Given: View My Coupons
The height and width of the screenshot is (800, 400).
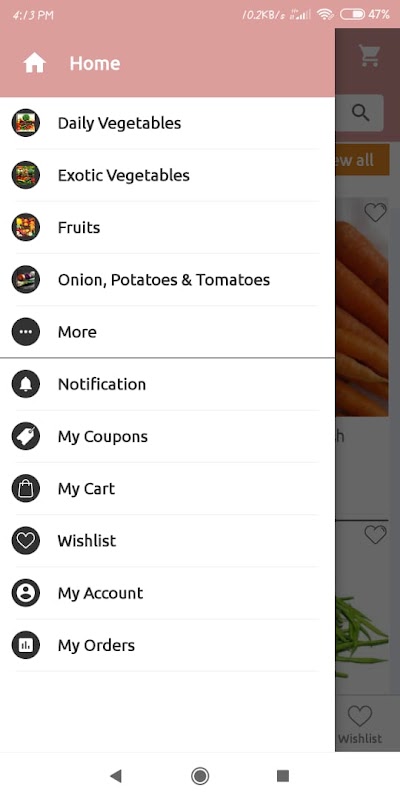Looking at the screenshot, I should coord(167,436).
